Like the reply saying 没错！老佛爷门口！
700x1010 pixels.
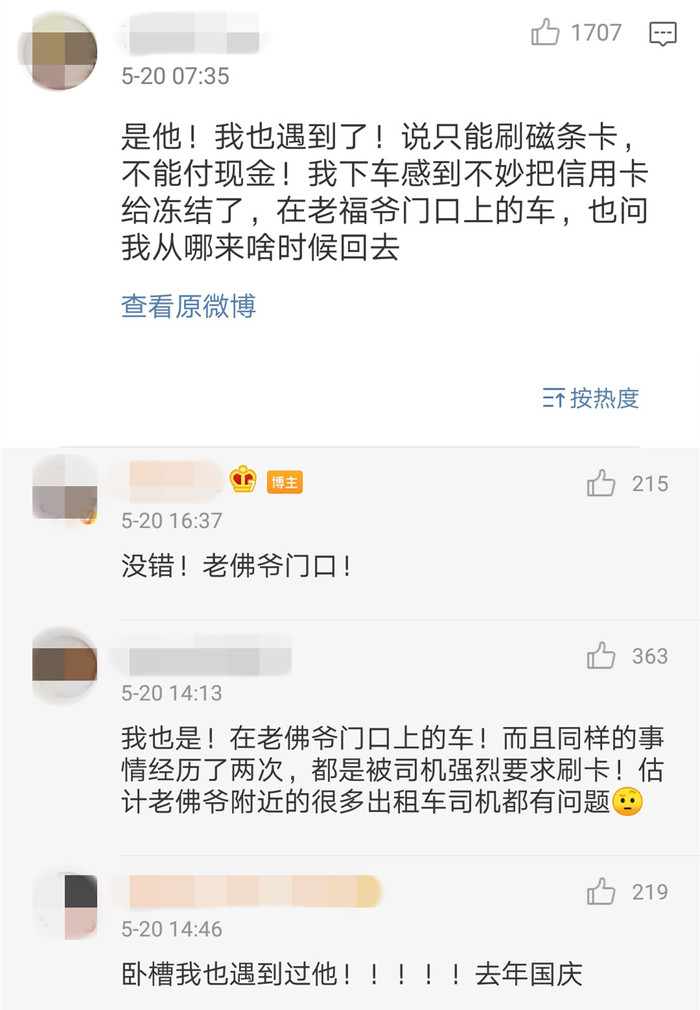click(602, 484)
